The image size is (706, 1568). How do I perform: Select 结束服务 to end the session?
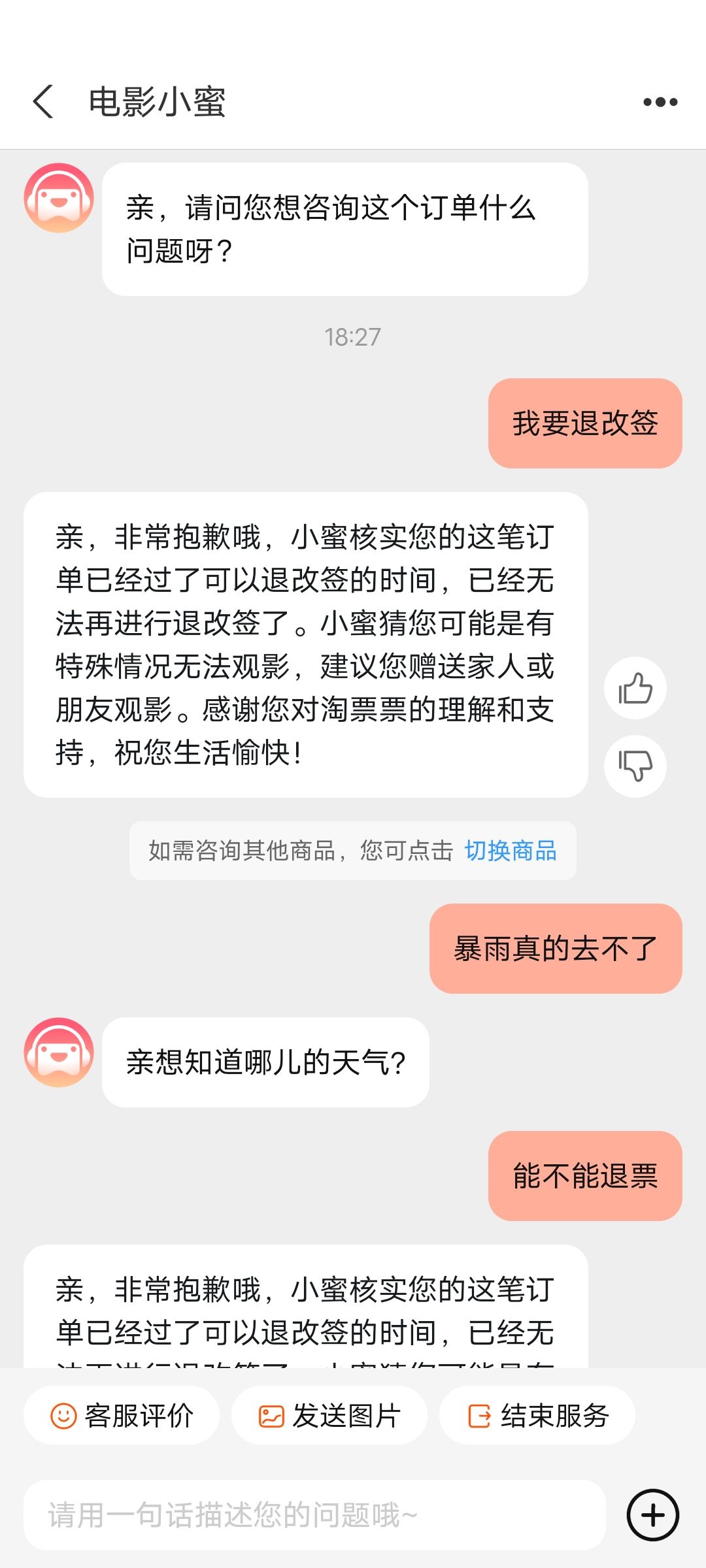pos(537,1416)
